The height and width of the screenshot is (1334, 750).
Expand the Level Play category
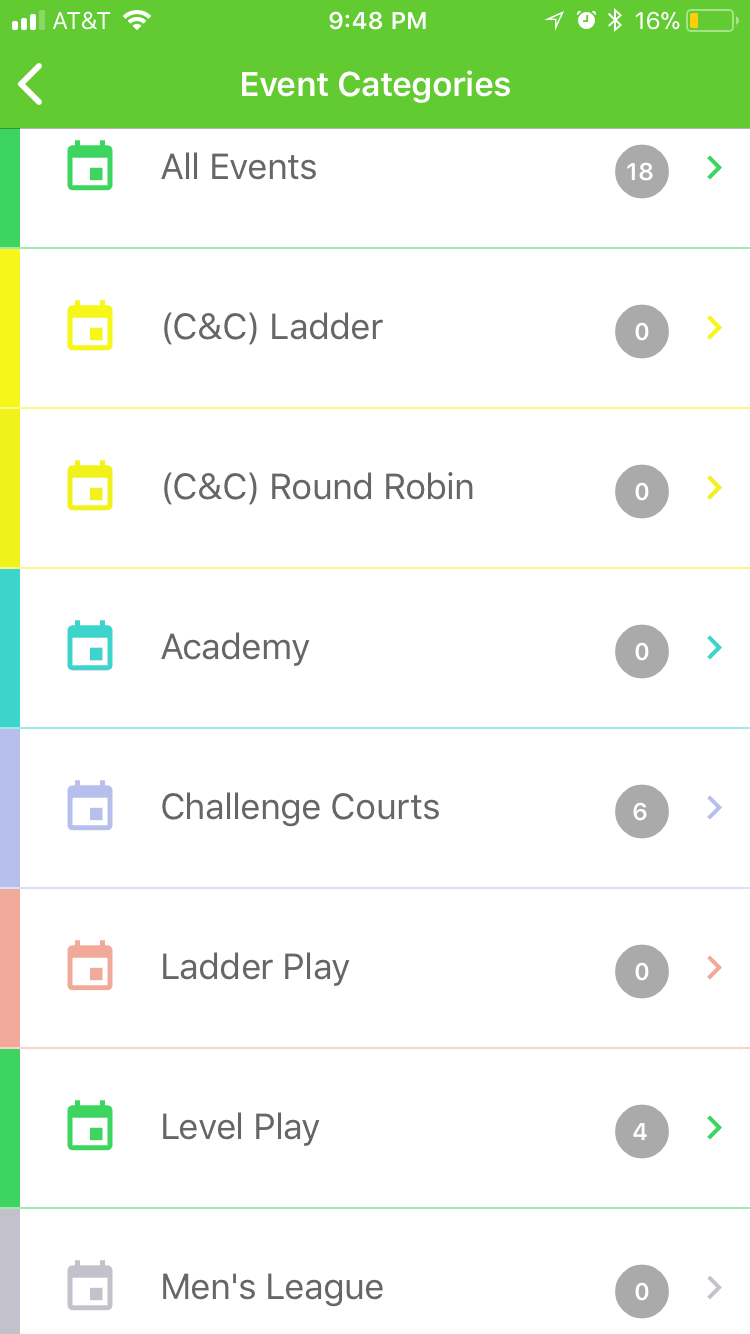(x=713, y=1128)
